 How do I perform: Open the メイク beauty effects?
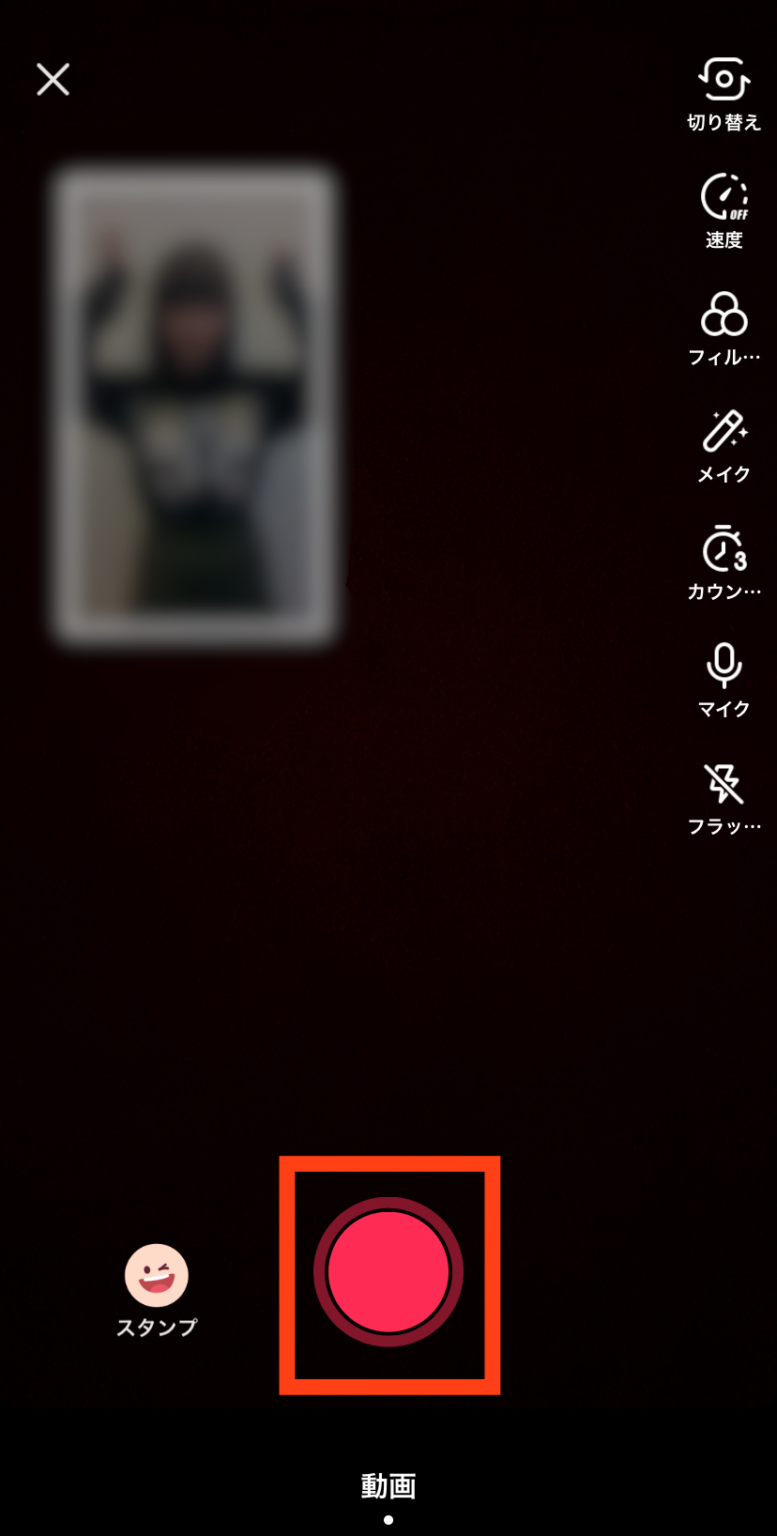click(724, 445)
